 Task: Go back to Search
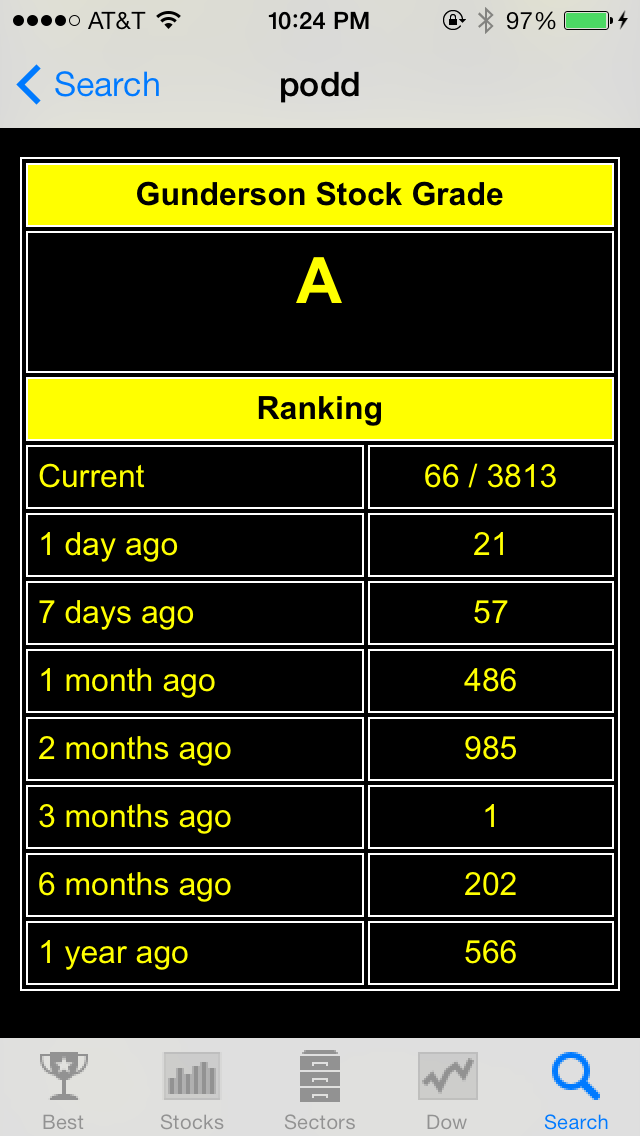tap(88, 85)
